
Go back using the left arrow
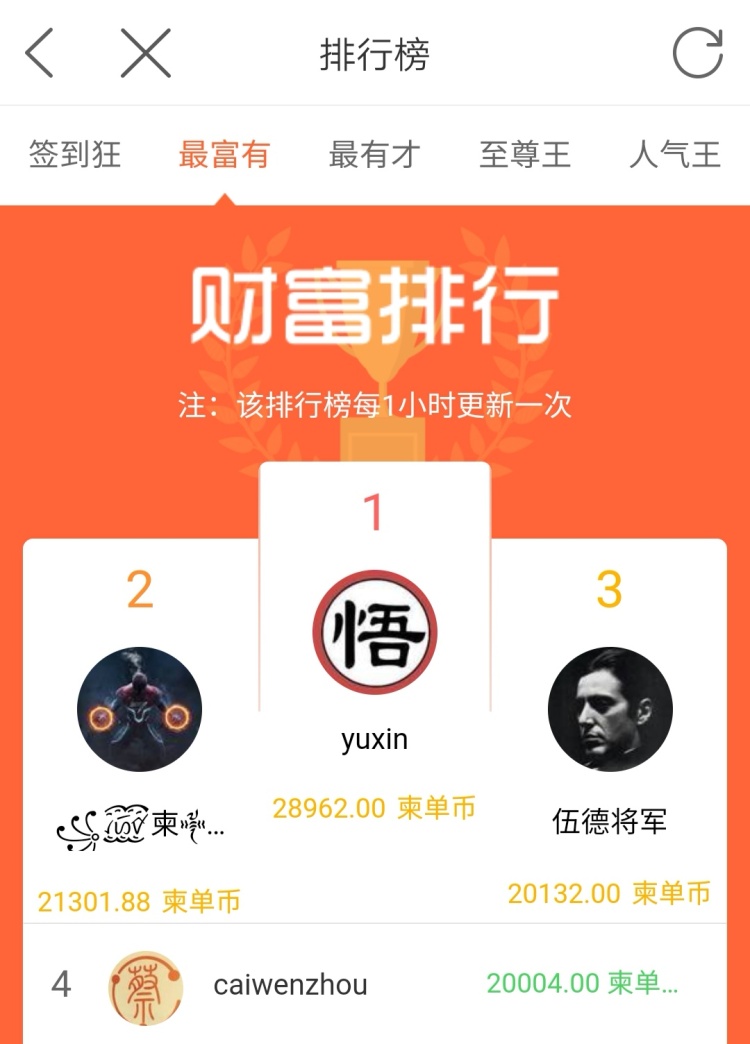(40, 53)
